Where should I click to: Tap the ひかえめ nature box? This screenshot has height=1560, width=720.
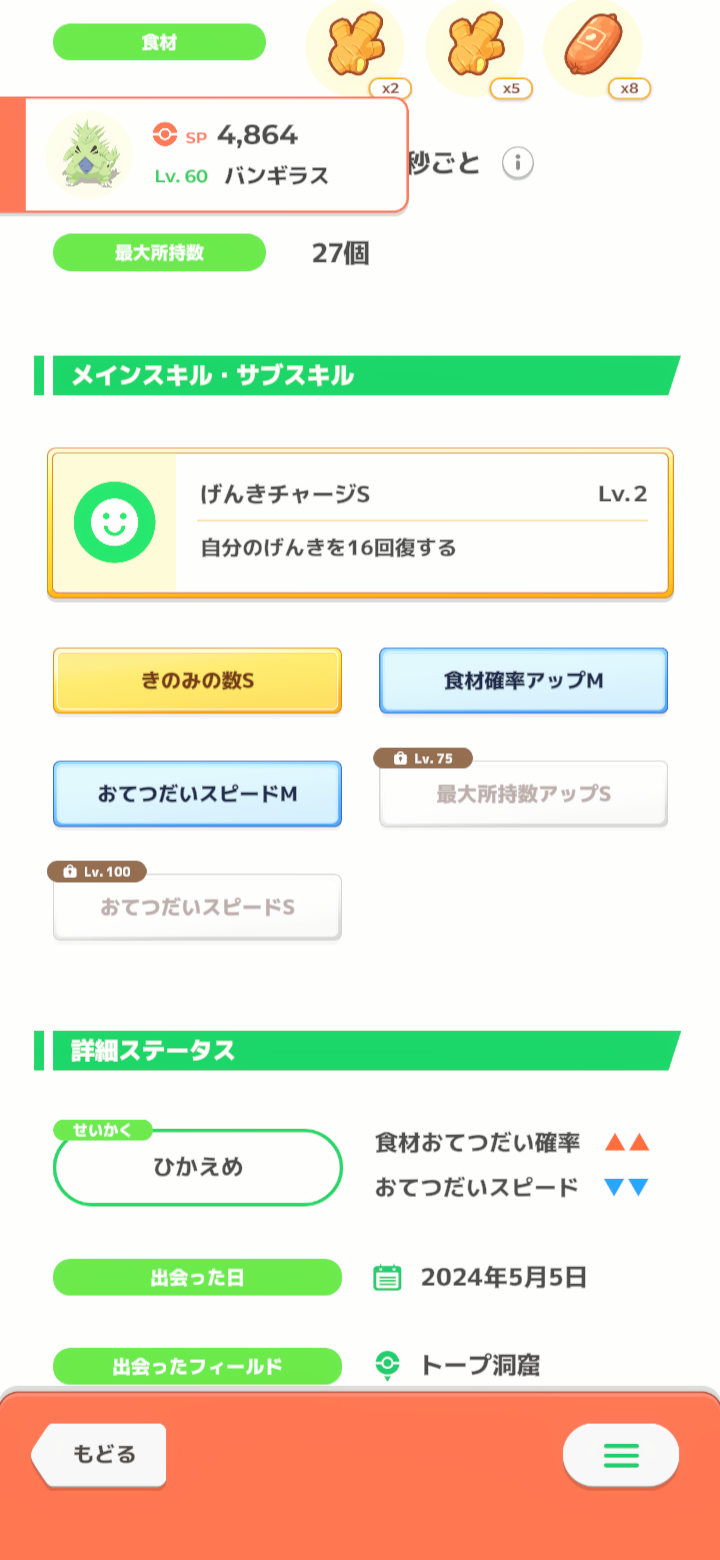pyautogui.click(x=197, y=1167)
